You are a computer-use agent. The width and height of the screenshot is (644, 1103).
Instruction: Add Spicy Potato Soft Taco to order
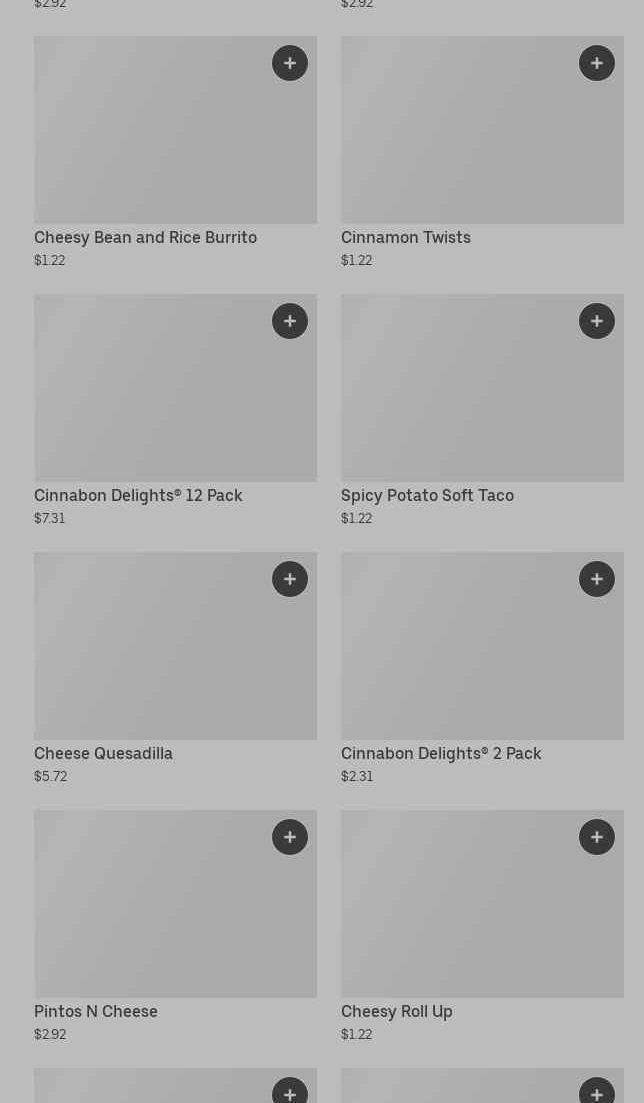pos(597,321)
